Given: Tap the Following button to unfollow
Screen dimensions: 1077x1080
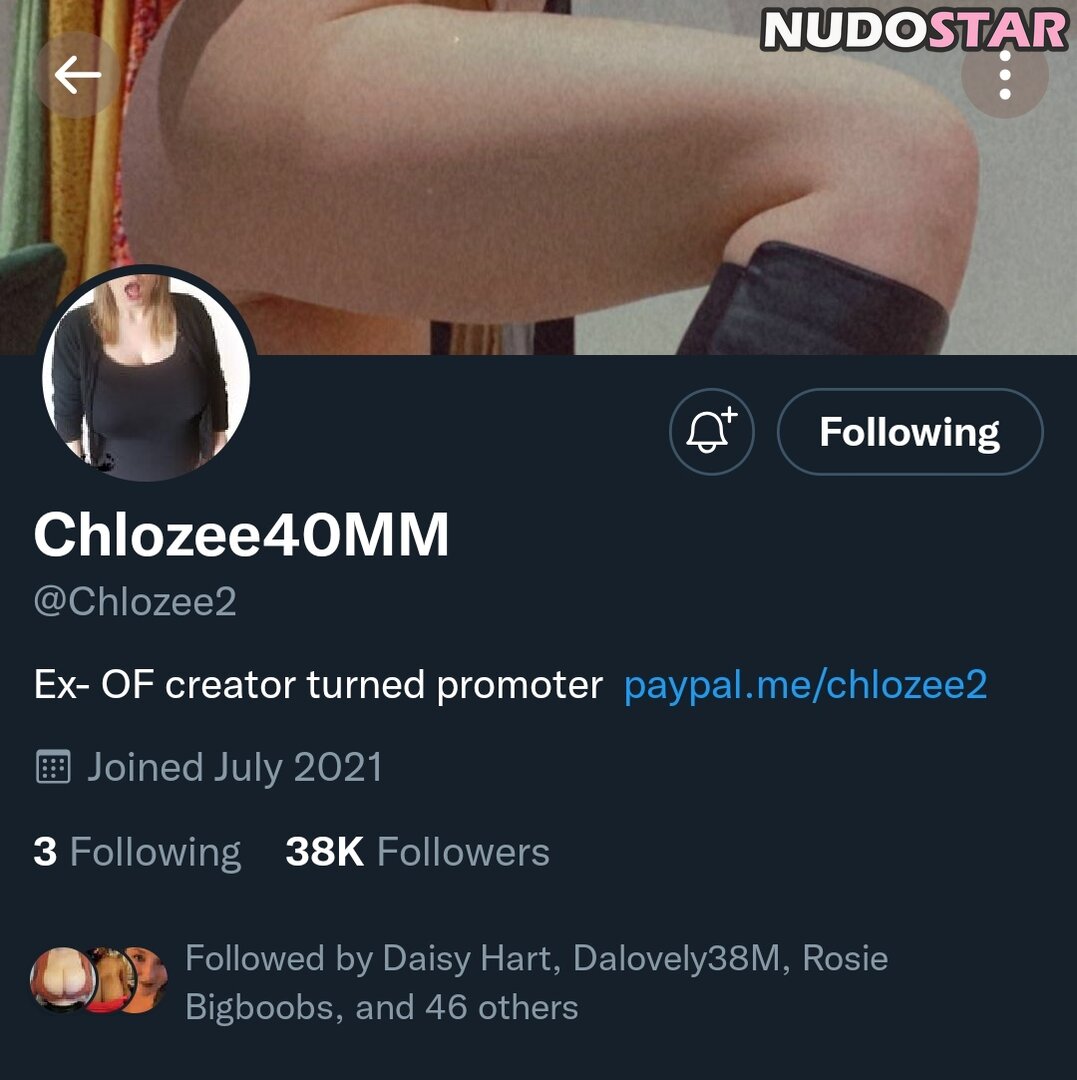Looking at the screenshot, I should (x=909, y=432).
